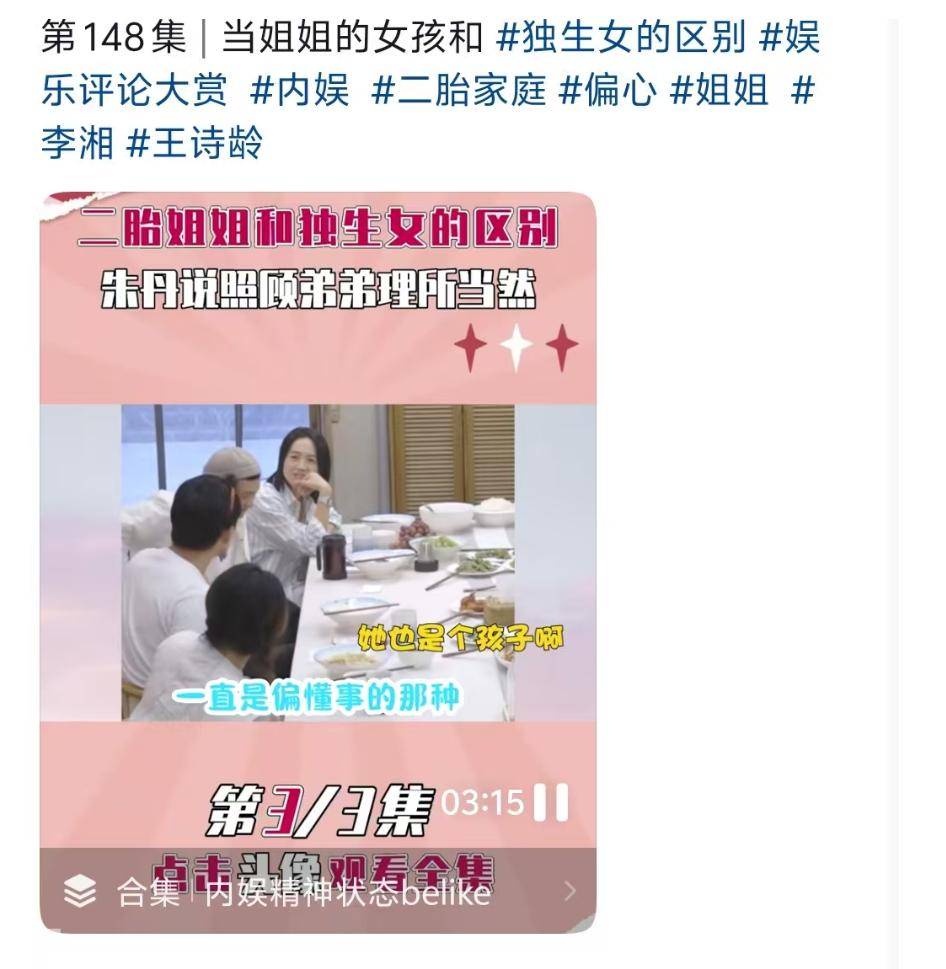Open the #偏心 hashtag

pyautogui.click(x=607, y=90)
